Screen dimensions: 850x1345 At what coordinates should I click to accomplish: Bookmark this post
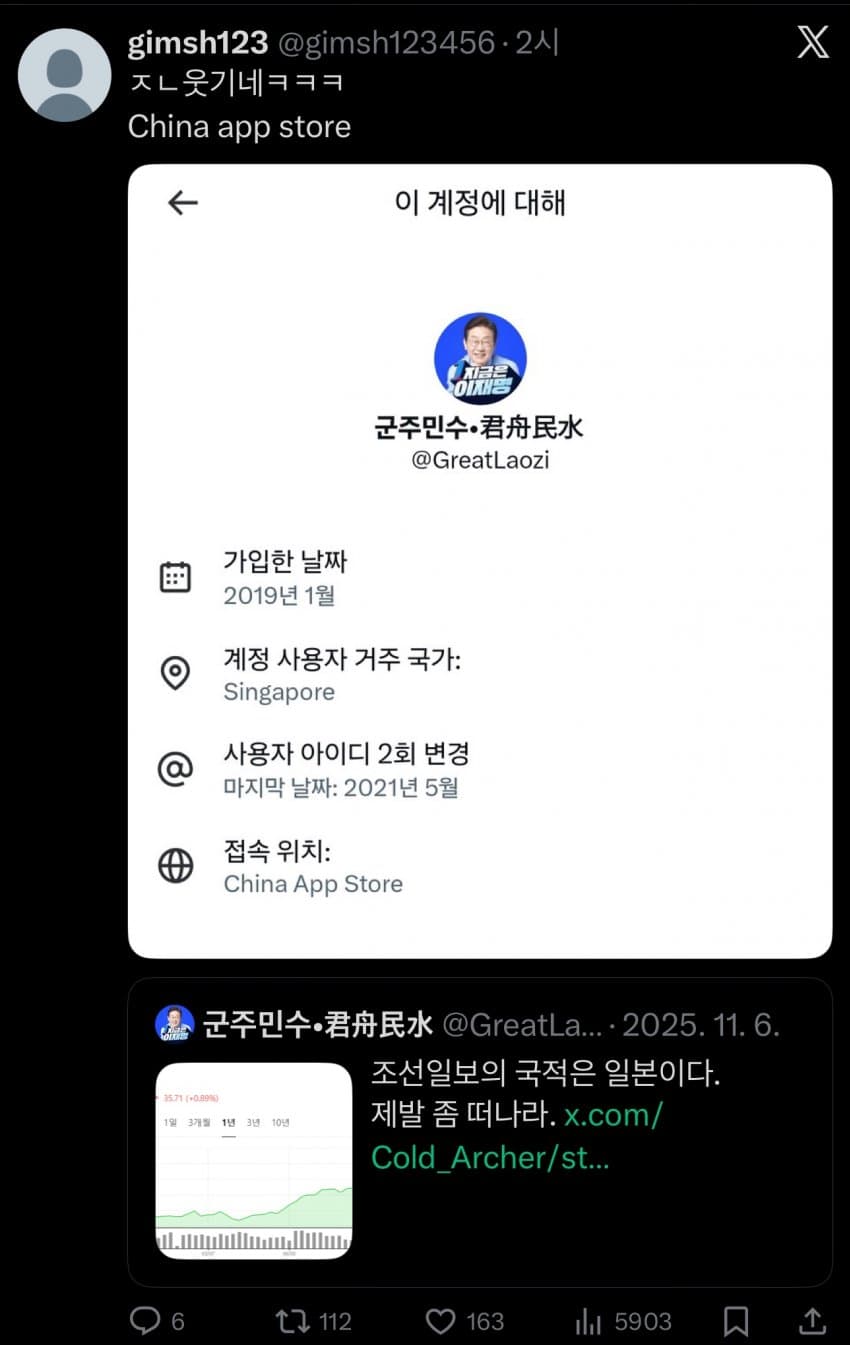(x=736, y=1321)
